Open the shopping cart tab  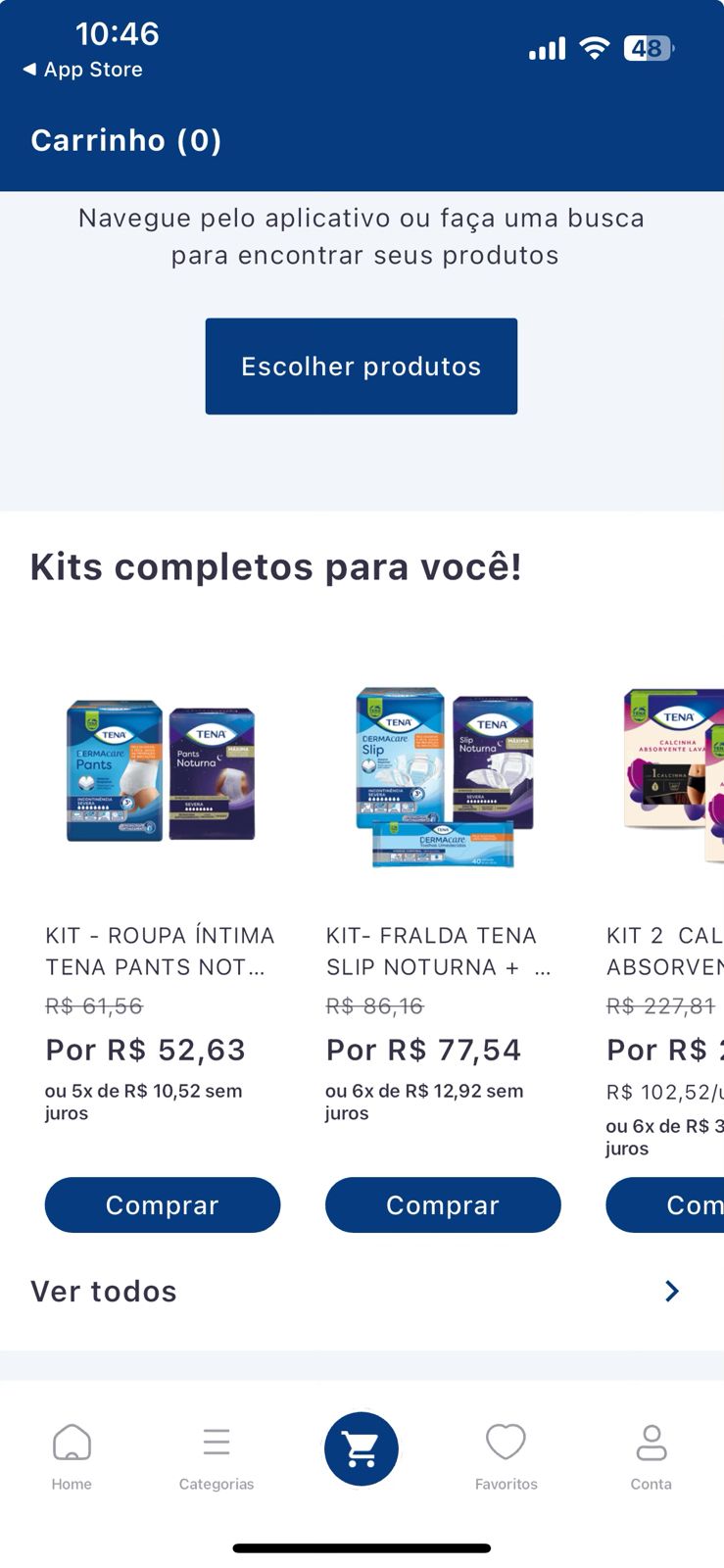[x=361, y=1448]
